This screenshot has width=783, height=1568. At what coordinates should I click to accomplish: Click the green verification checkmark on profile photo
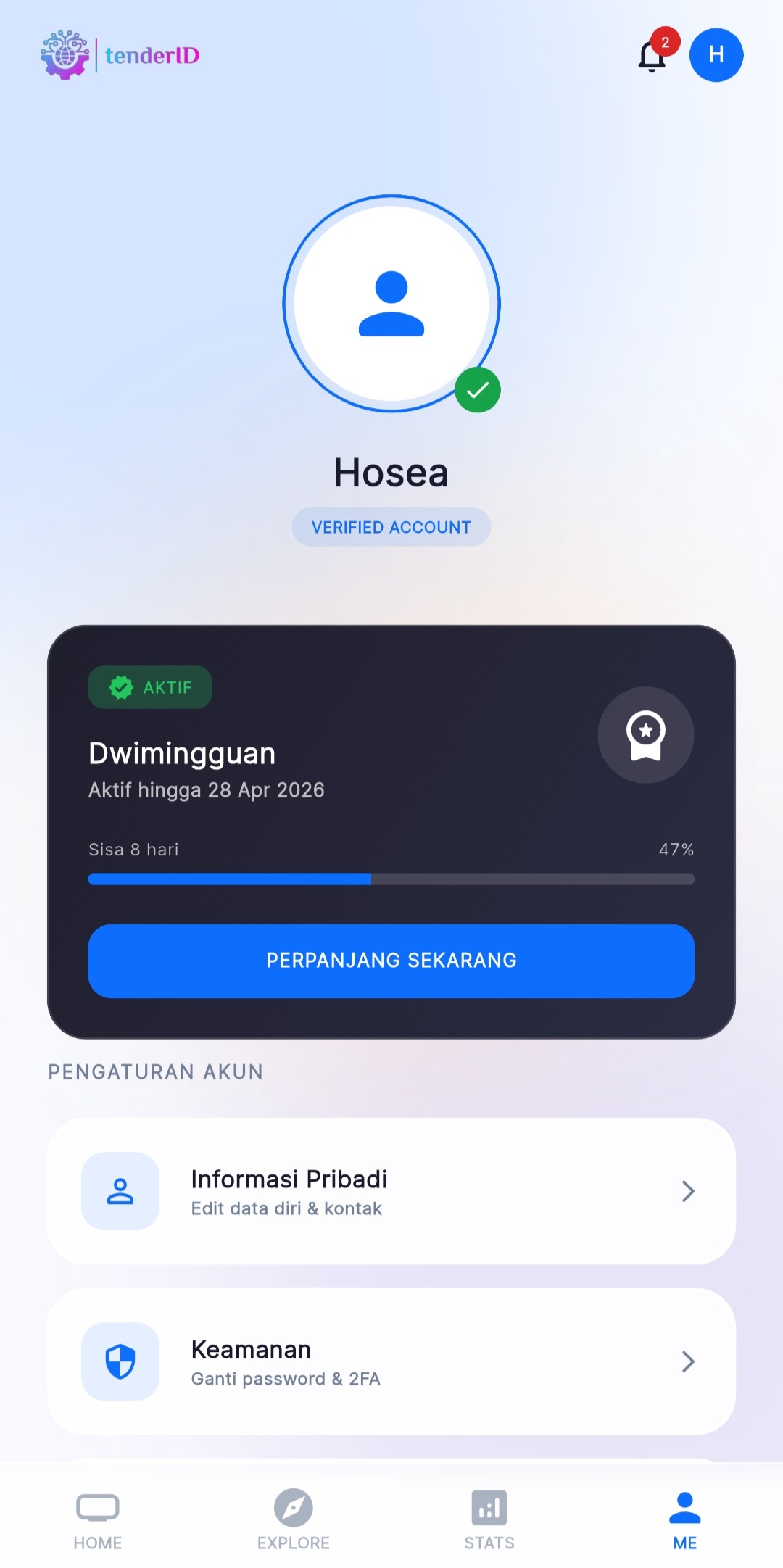point(477,389)
